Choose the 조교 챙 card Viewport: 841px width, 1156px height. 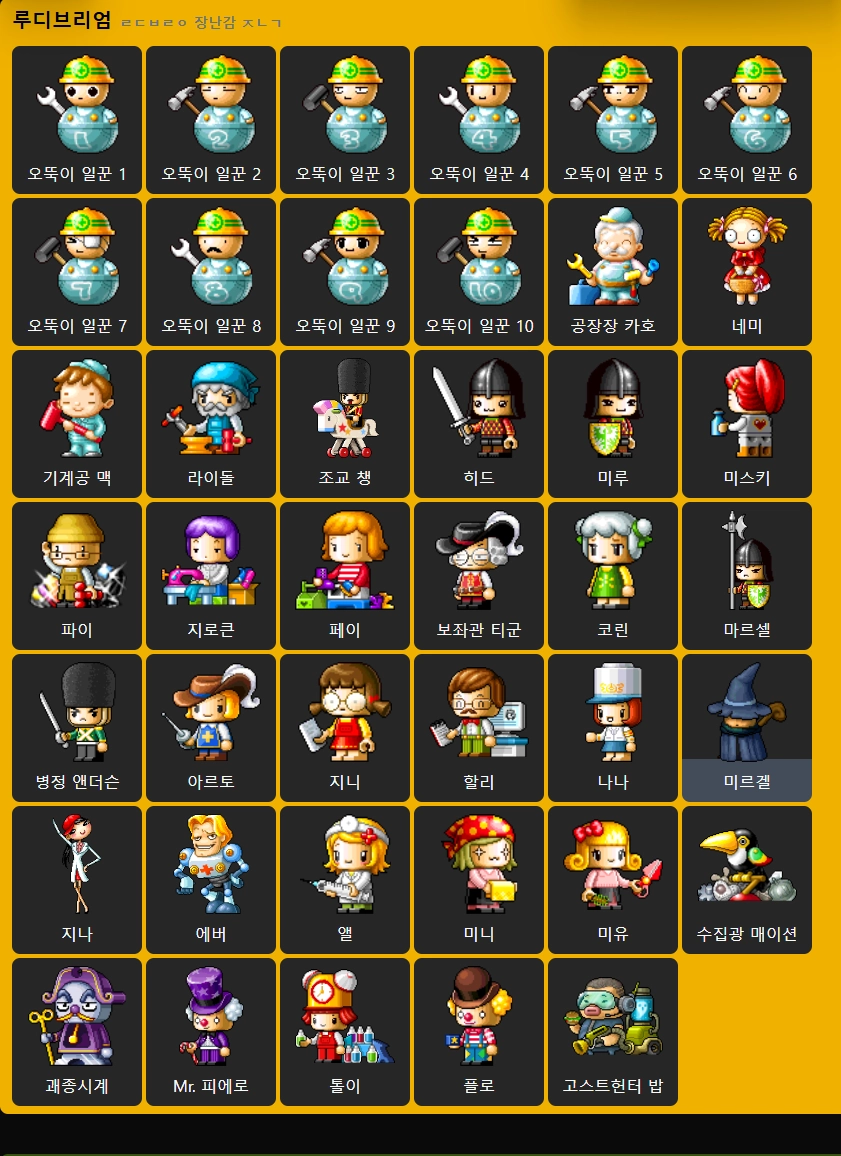coord(345,424)
